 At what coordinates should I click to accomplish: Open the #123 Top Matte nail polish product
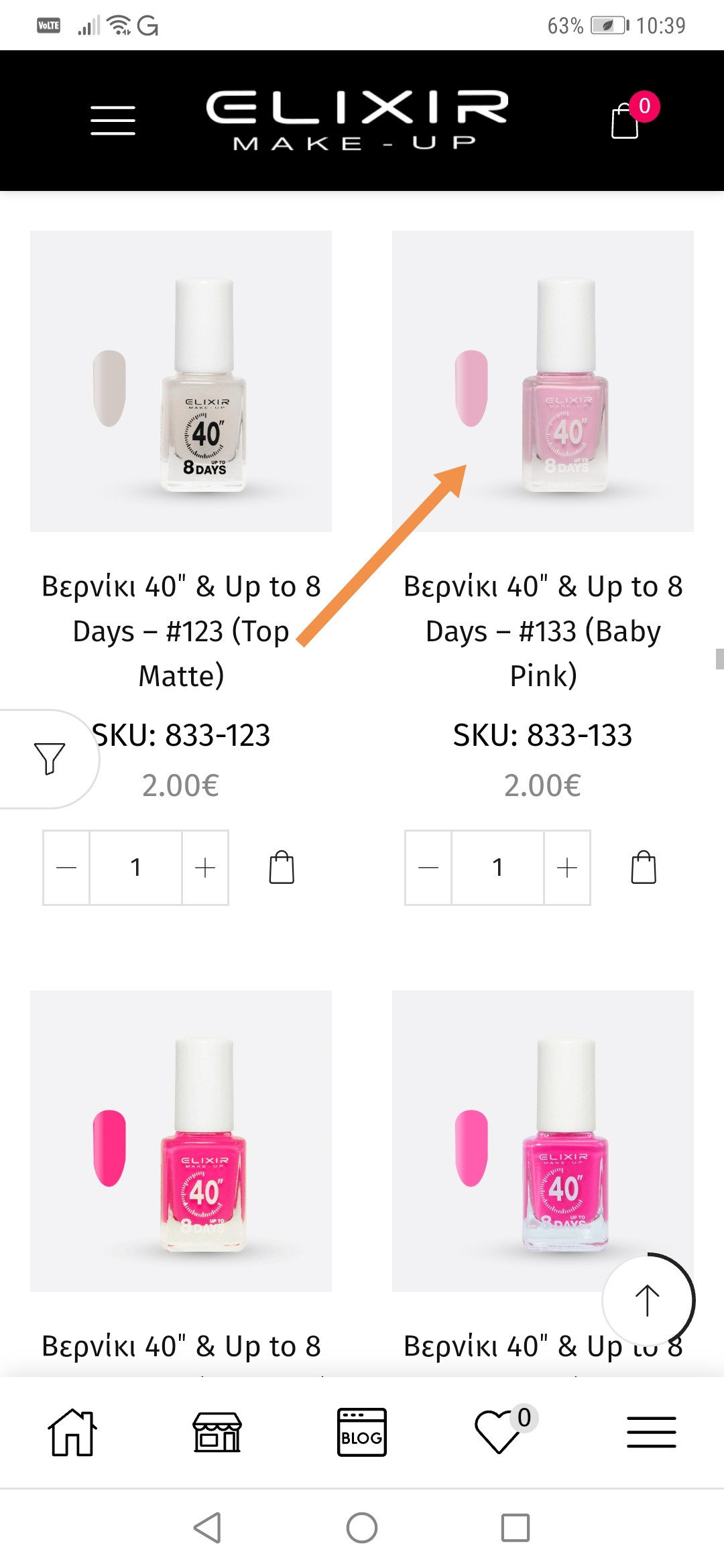[181, 382]
